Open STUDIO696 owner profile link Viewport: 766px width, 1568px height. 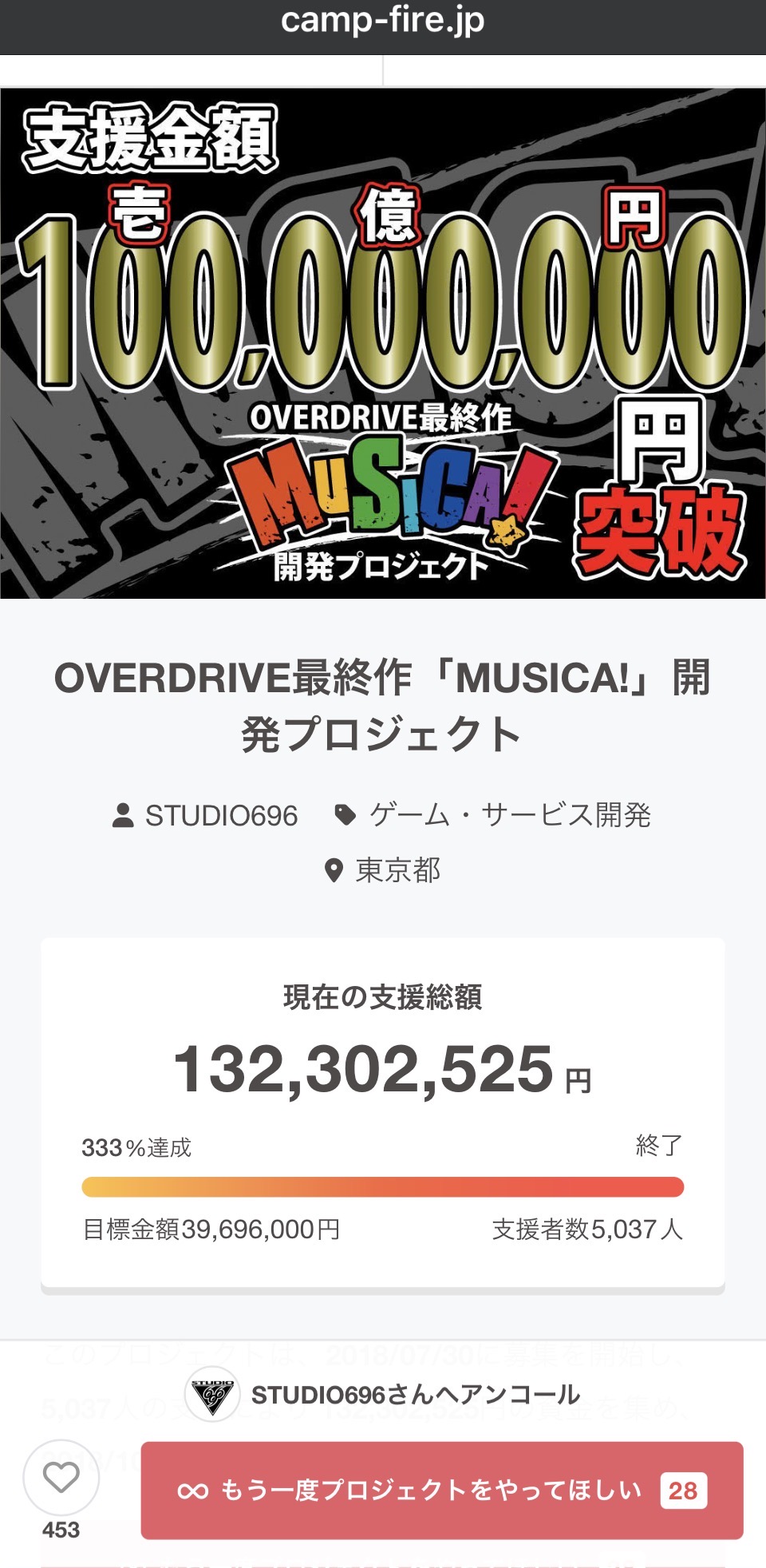(x=206, y=815)
